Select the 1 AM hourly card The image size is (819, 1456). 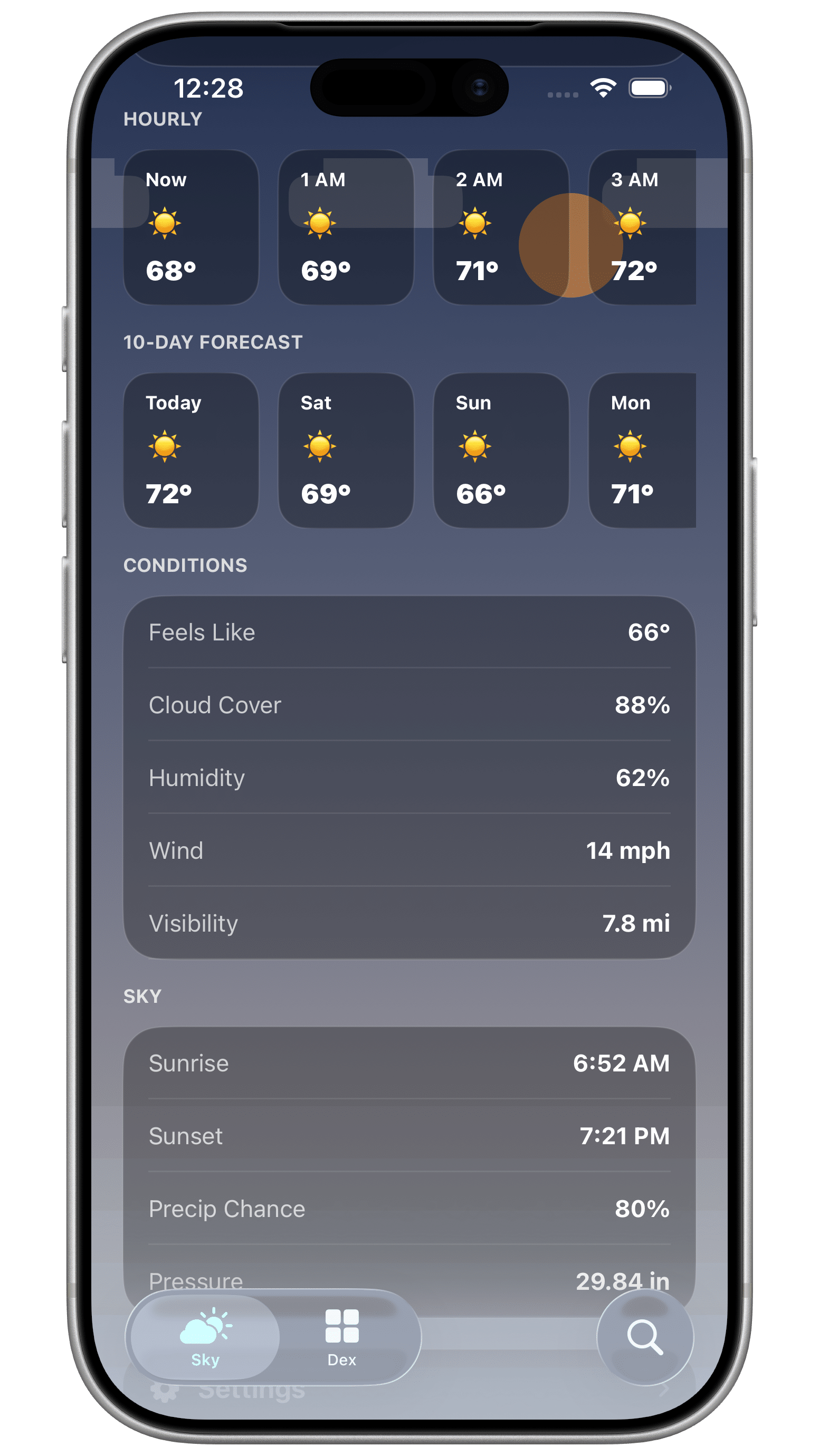point(346,227)
